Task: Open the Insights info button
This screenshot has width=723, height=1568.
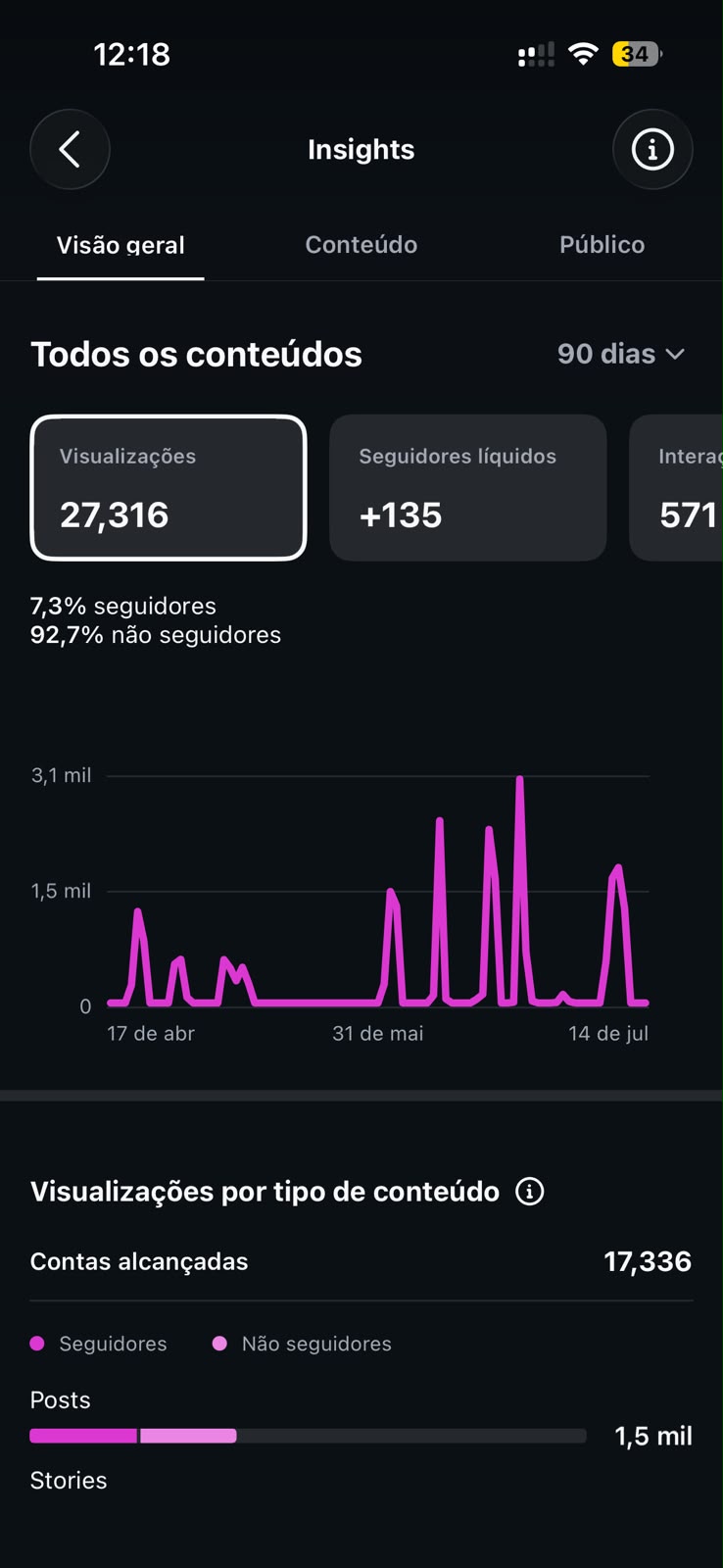Action: coord(652,149)
